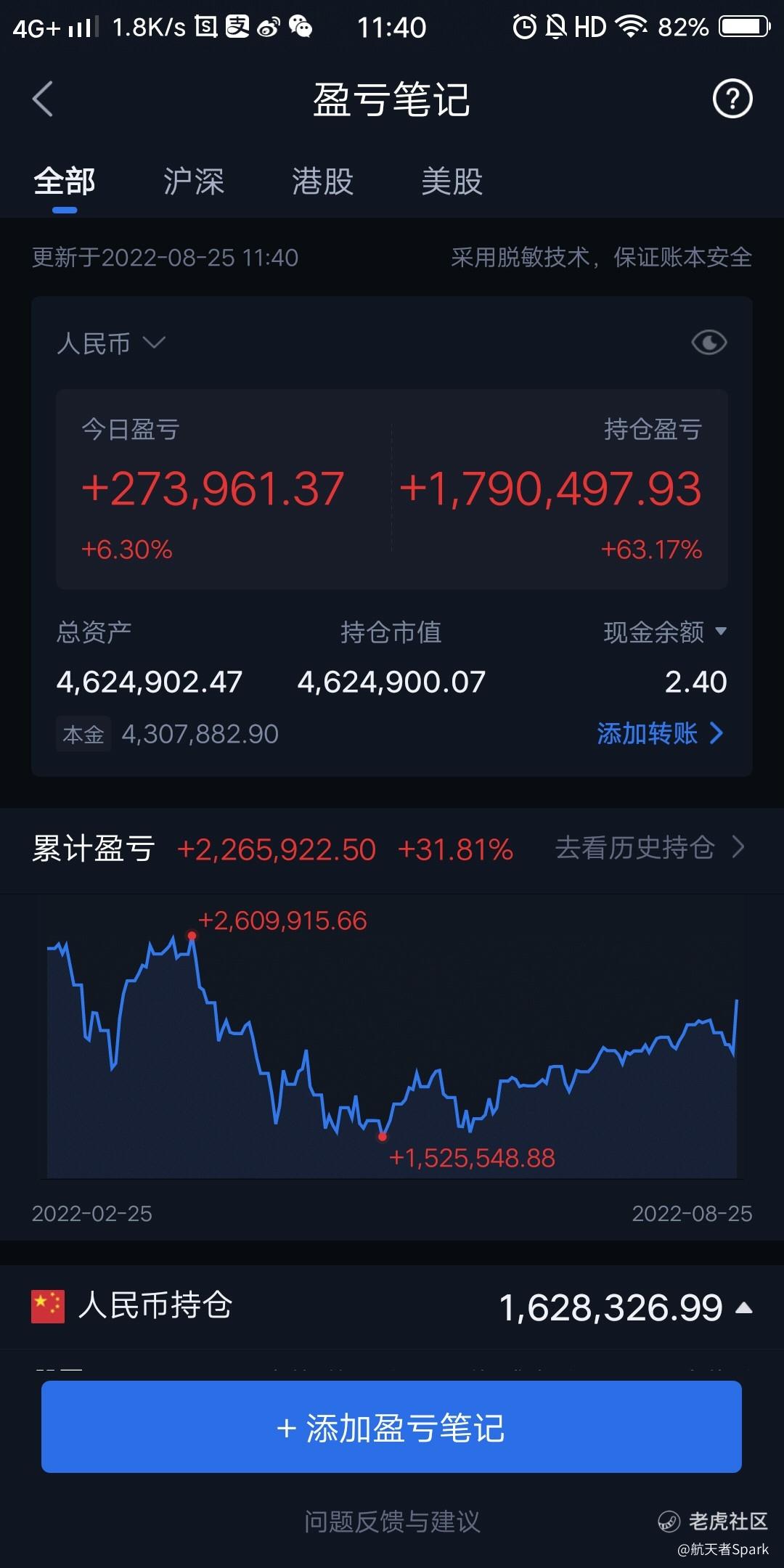
Task: Expand the 现金余额 dropdown
Action: [665, 632]
